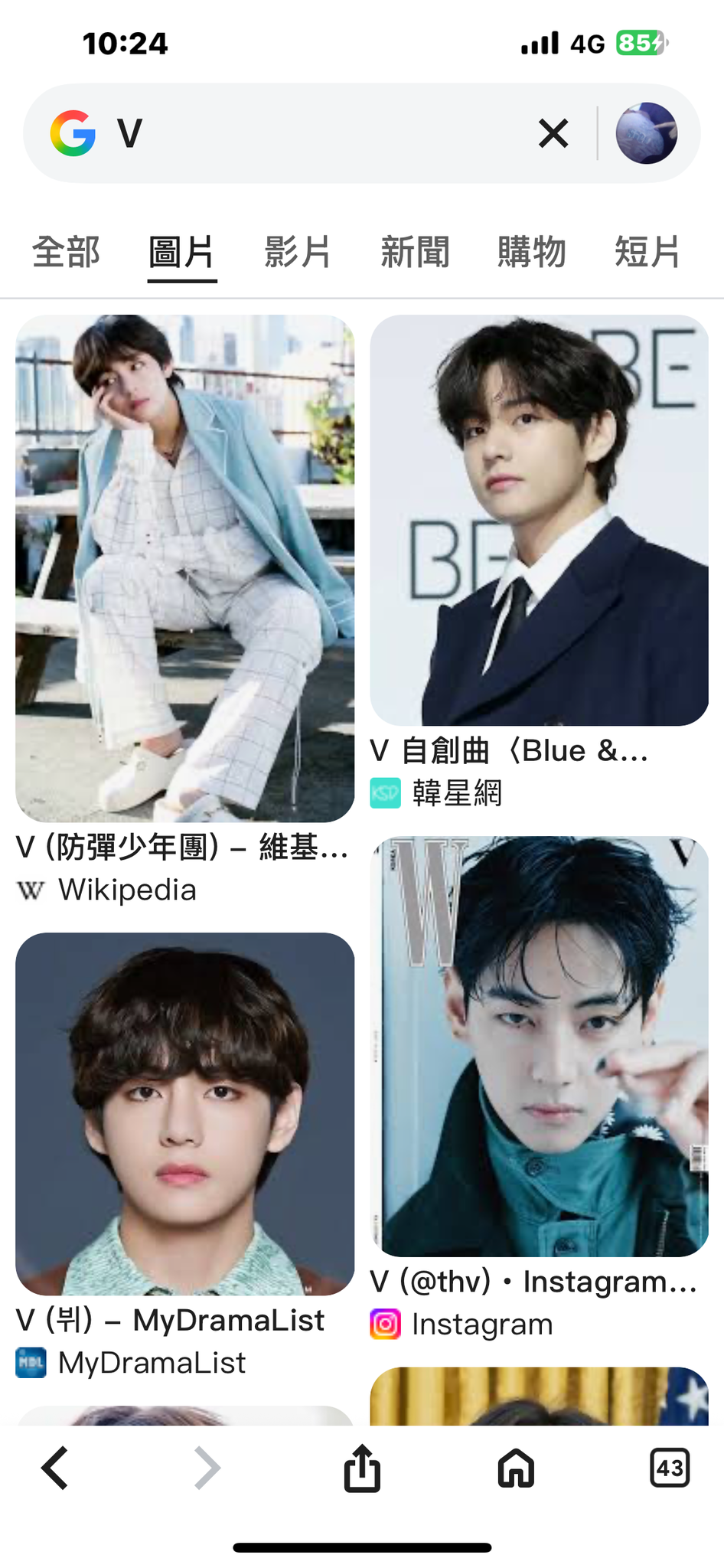Open the 韓星網 image result

tap(539, 521)
